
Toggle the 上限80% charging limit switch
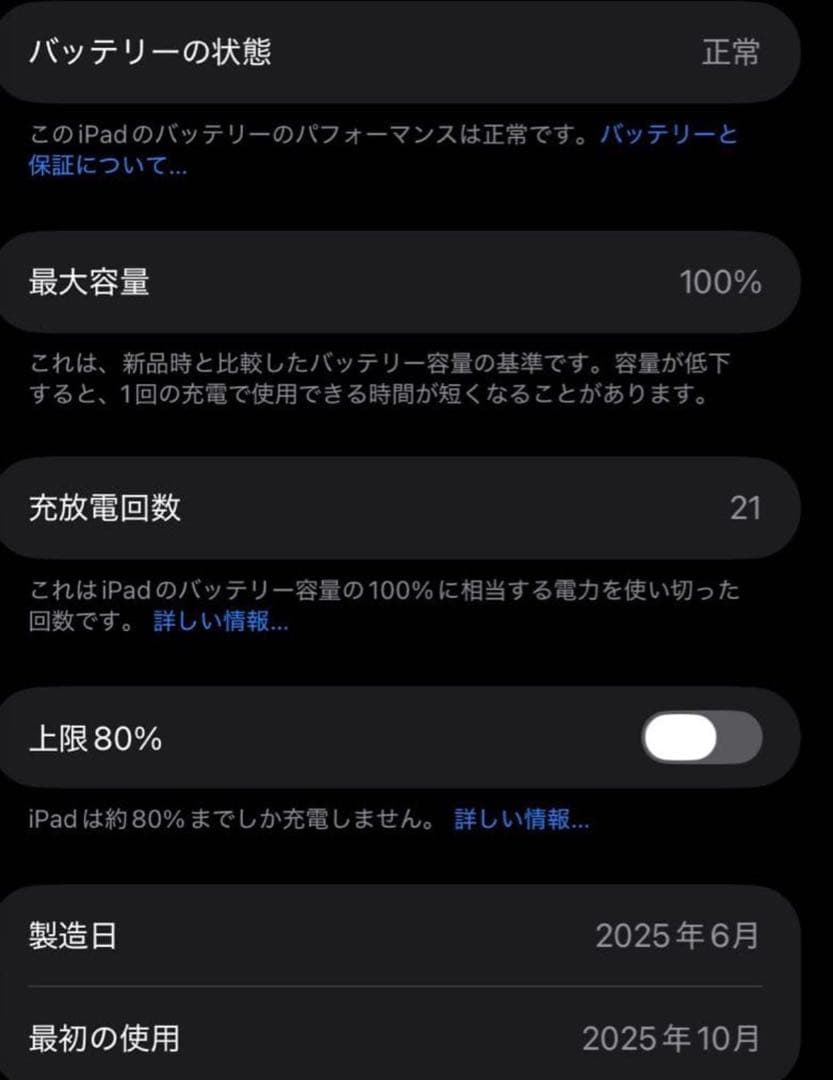tap(701, 739)
